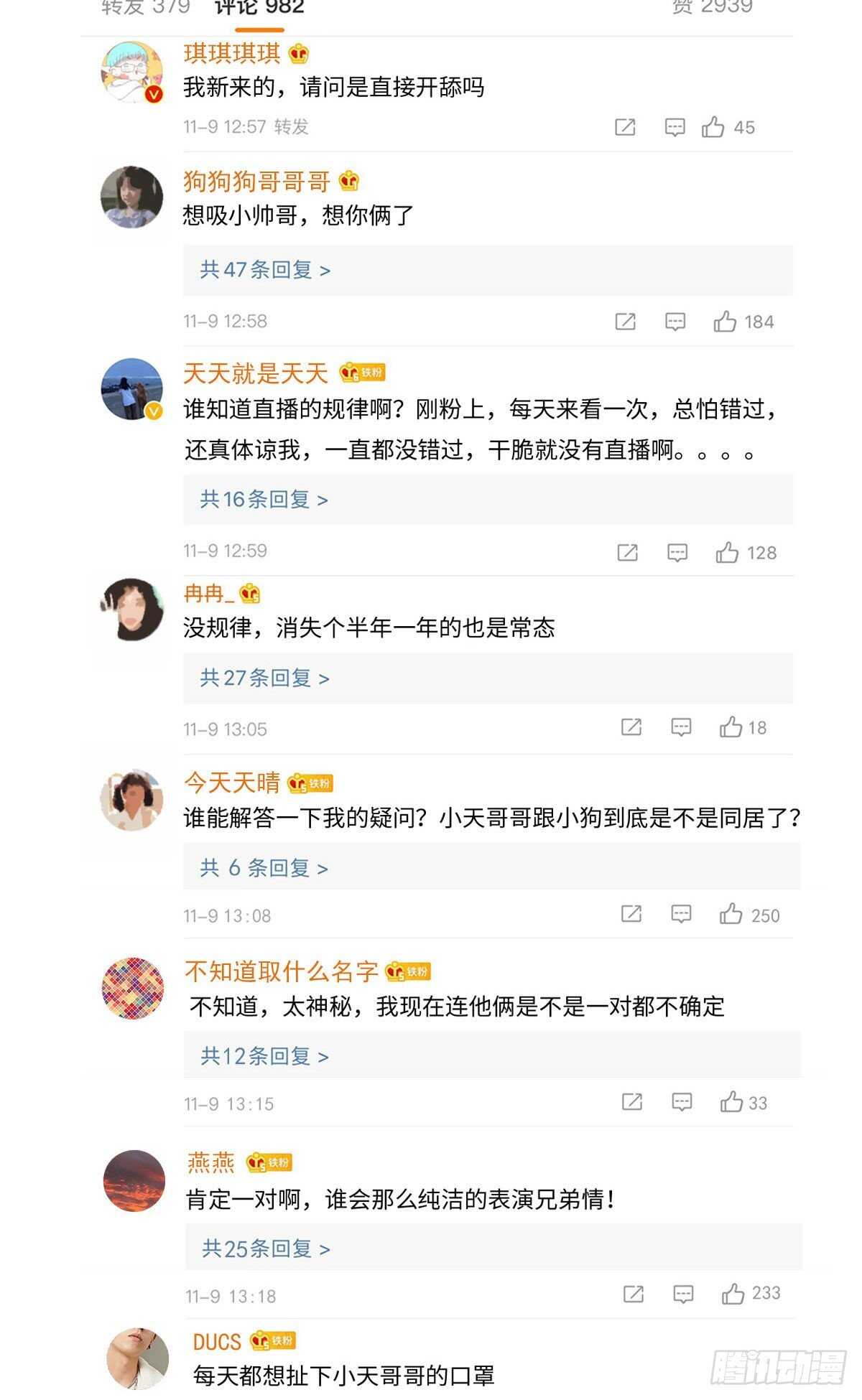This screenshot has height=1400, width=862.
Task: Tap the verified V badge on 琪琪琪琪's avatar
Action: 154,93
